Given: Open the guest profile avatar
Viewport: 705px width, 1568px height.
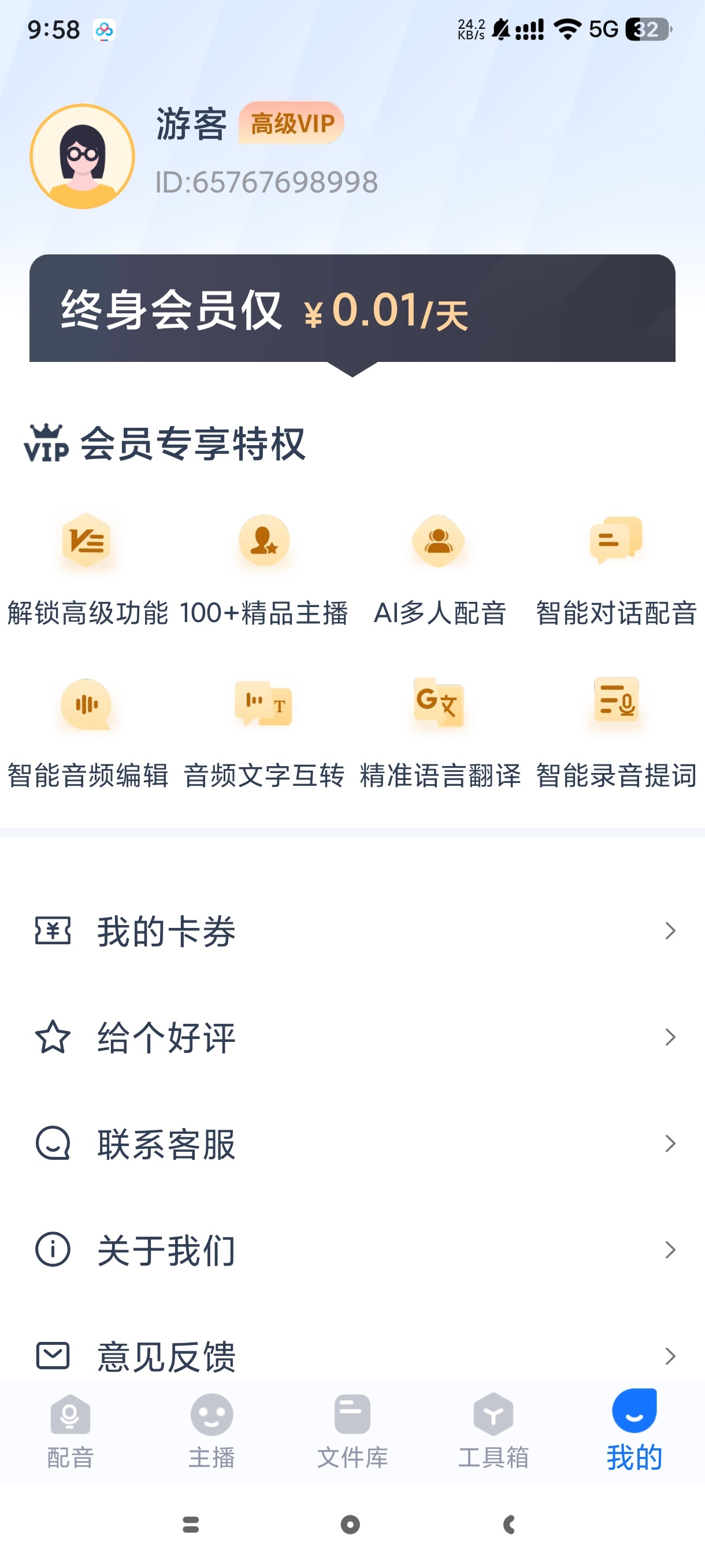Looking at the screenshot, I should [82, 157].
